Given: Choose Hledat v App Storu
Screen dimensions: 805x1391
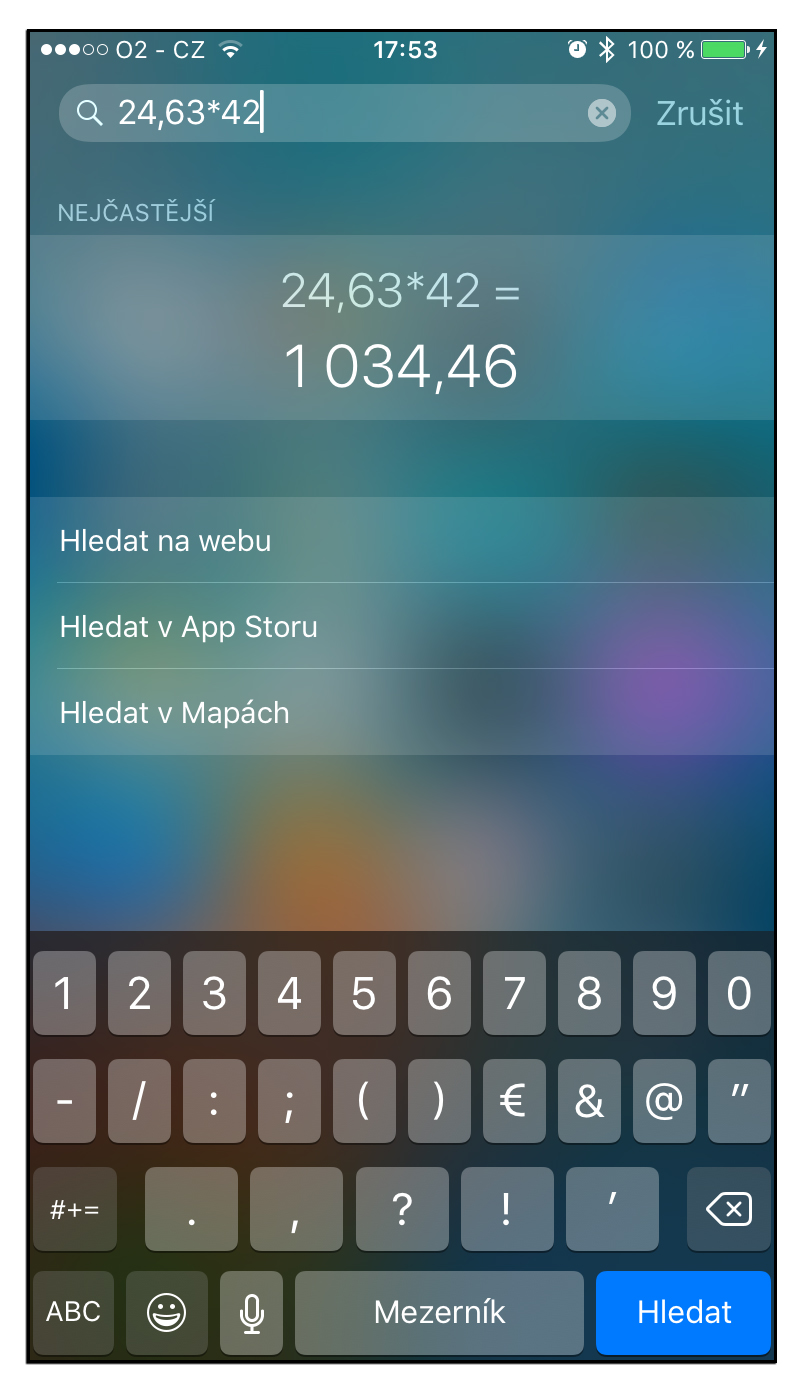Looking at the screenshot, I should [x=189, y=627].
